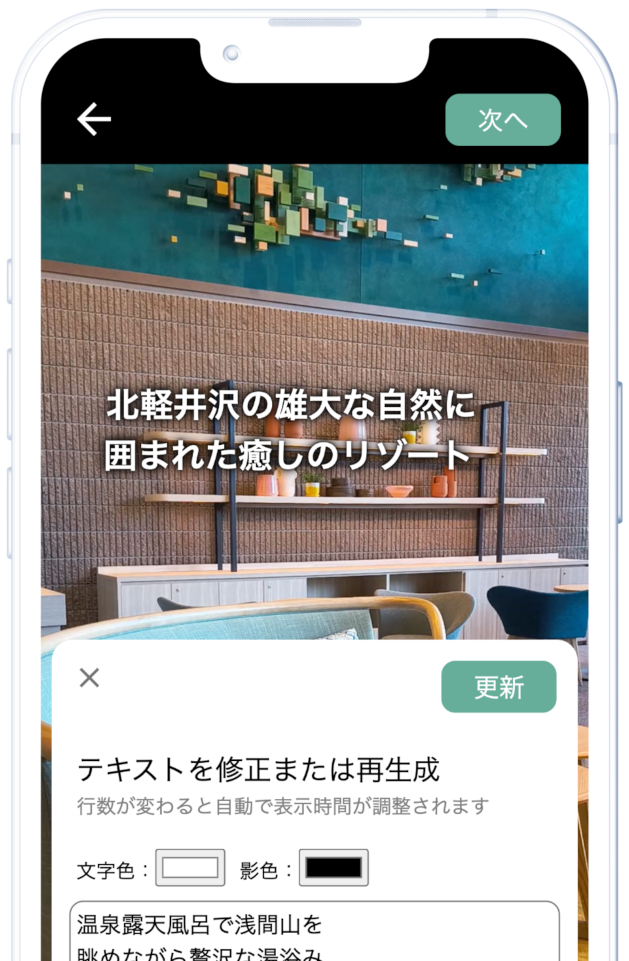This screenshot has width=629, height=961.
Task: Apply changes with the 更新 button
Action: coord(498,687)
